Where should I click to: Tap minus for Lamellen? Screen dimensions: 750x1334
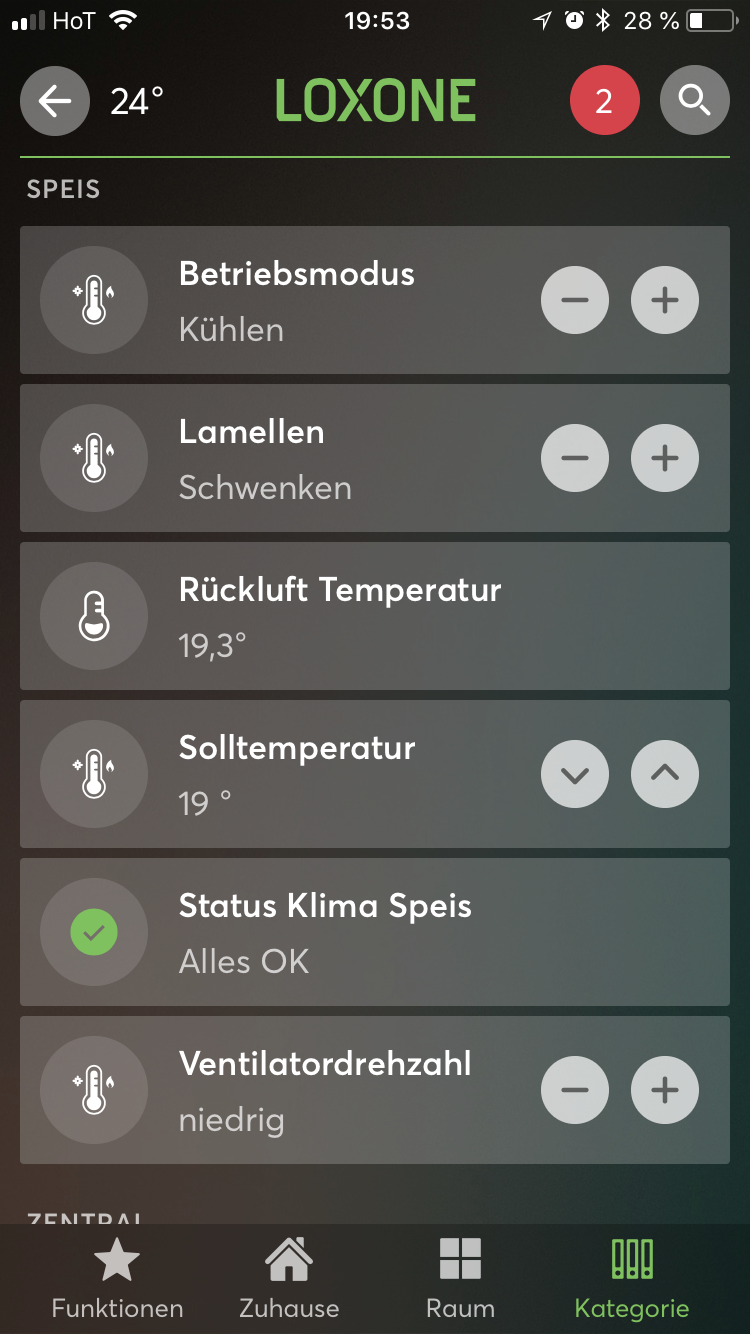tap(575, 458)
